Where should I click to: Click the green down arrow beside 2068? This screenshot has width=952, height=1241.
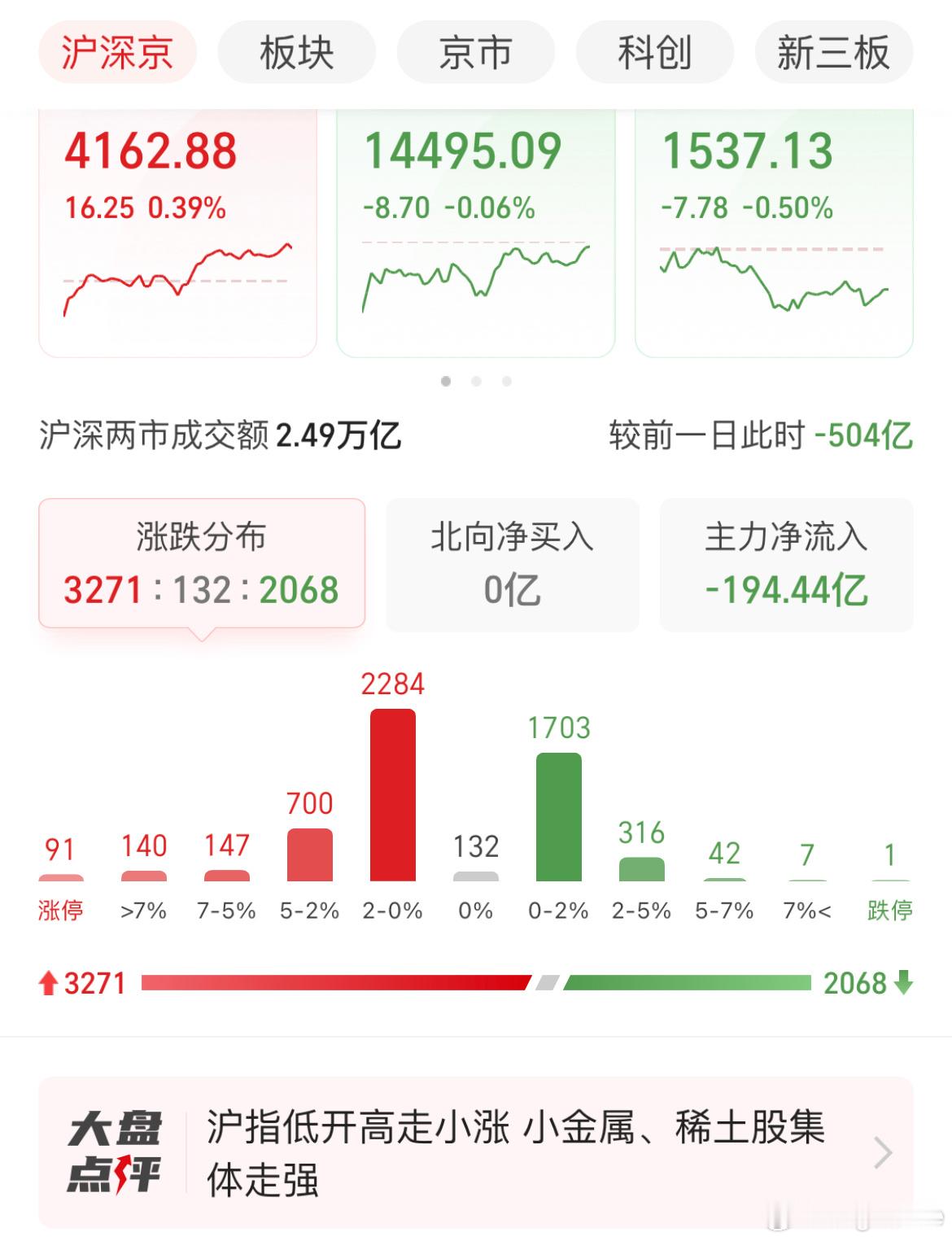coord(906,983)
